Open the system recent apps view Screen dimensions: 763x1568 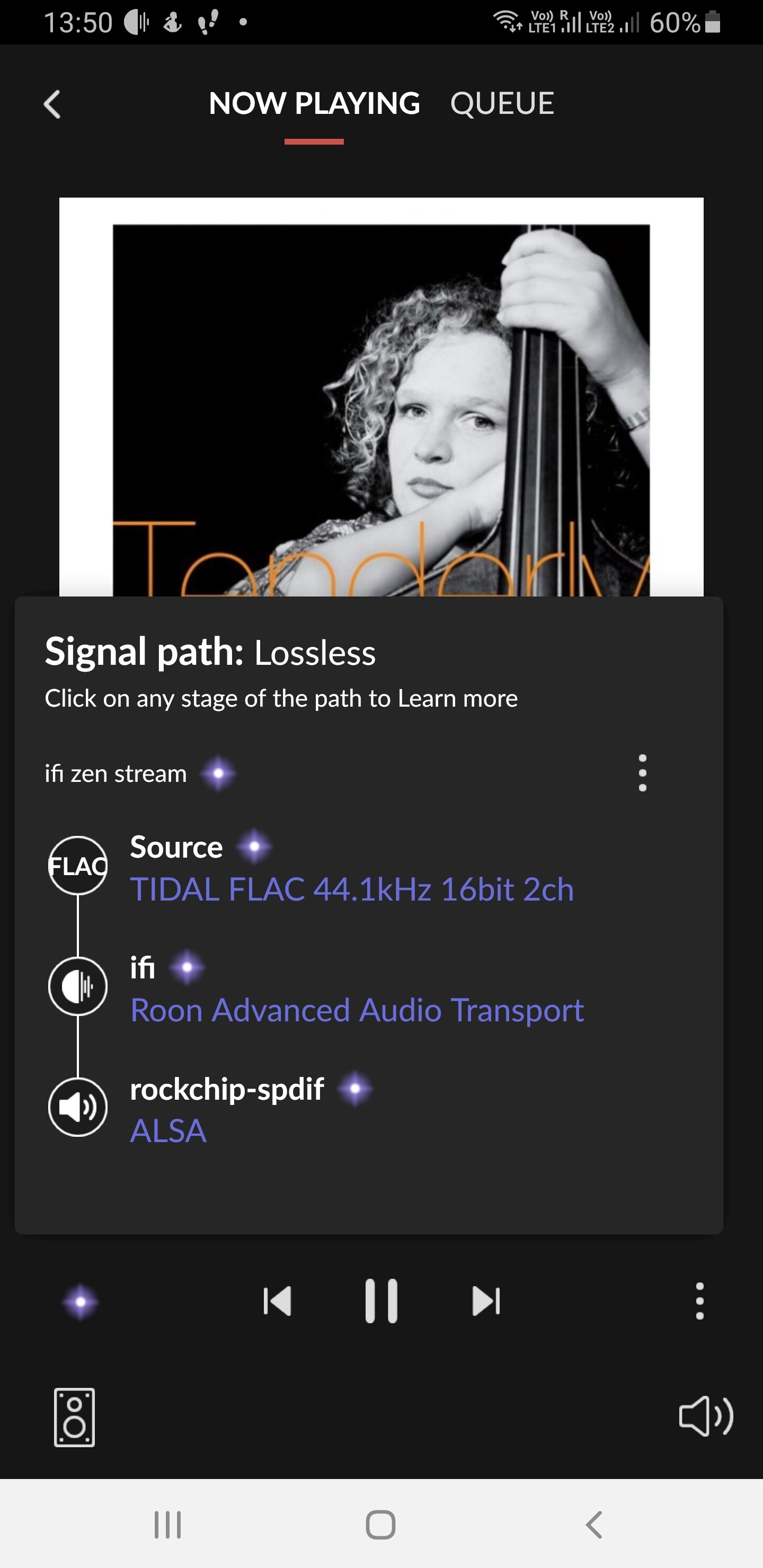point(167,1525)
